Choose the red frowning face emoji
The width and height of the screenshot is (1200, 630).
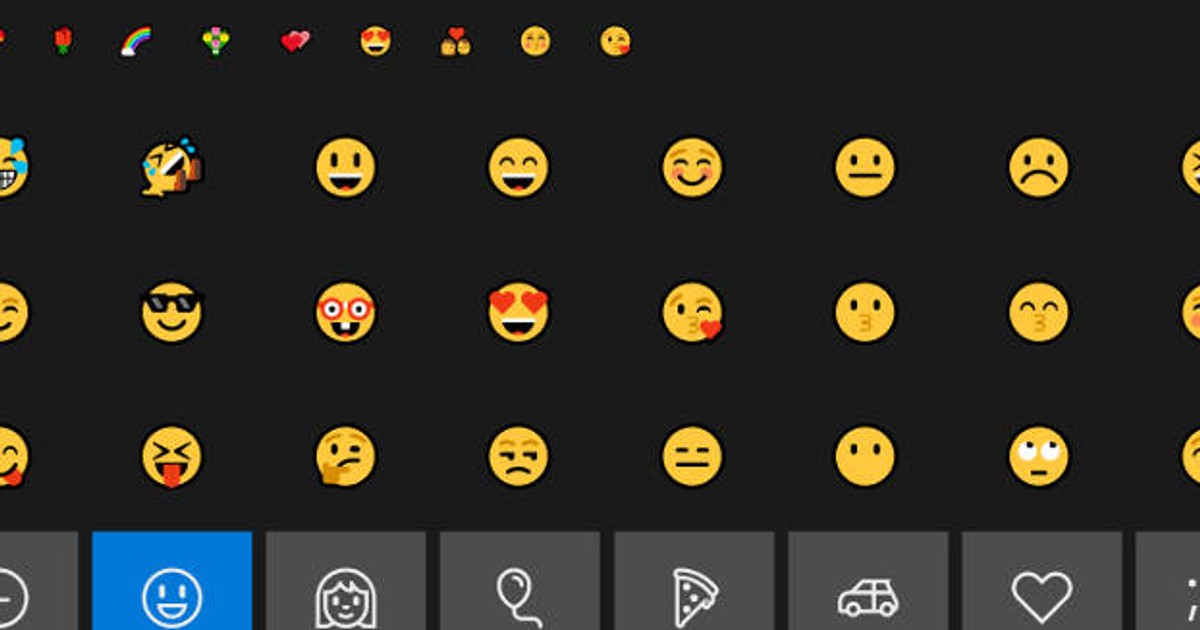[1038, 167]
